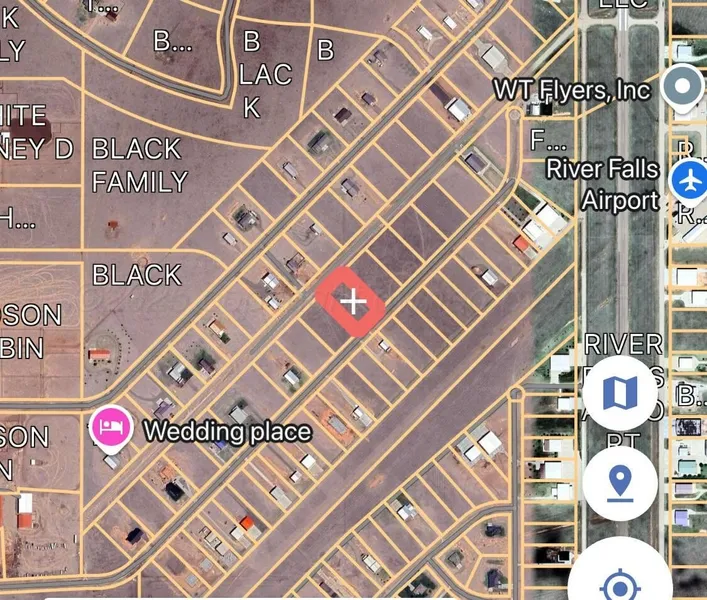The image size is (707, 600).
Task: Tap the drop pin button
Action: pos(619,483)
